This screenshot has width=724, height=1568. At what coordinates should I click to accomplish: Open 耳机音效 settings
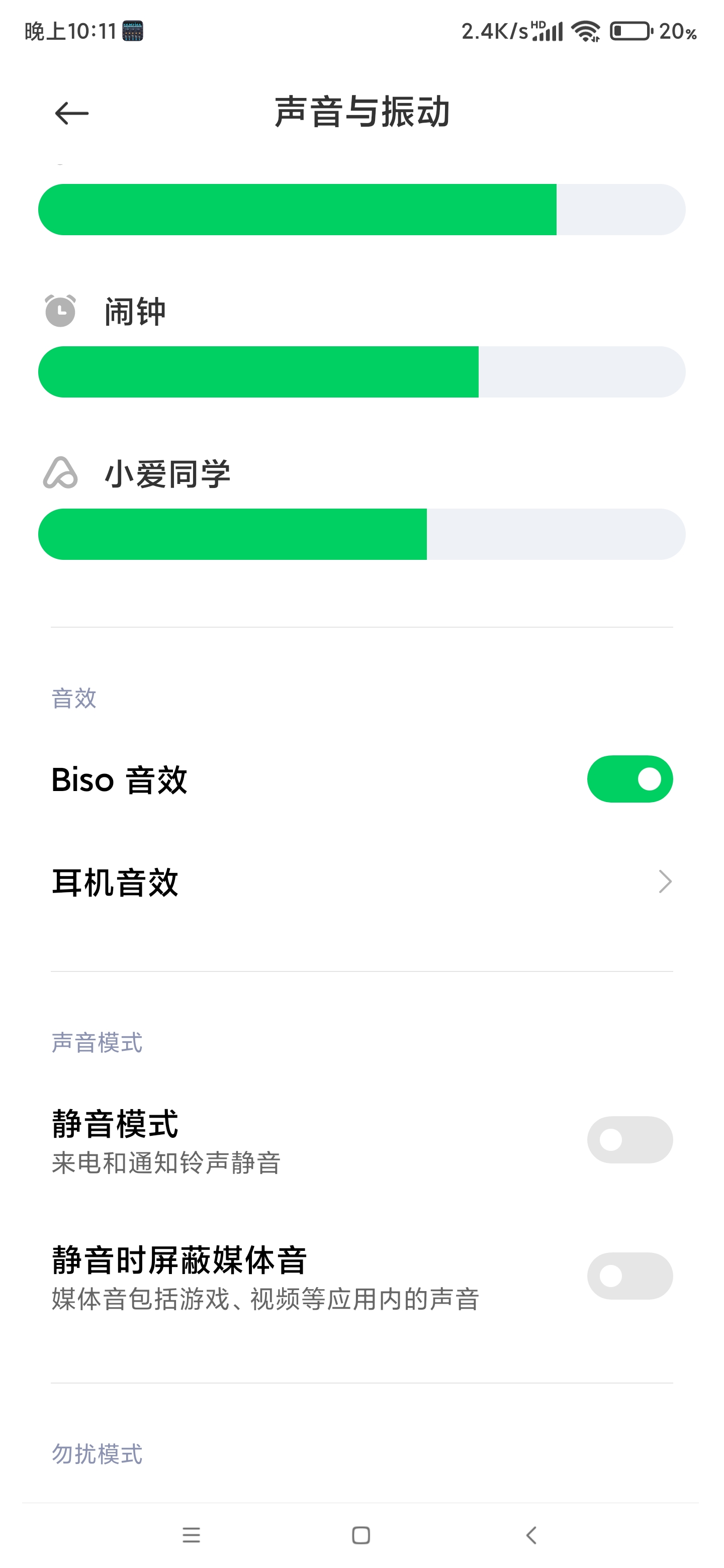(x=361, y=882)
